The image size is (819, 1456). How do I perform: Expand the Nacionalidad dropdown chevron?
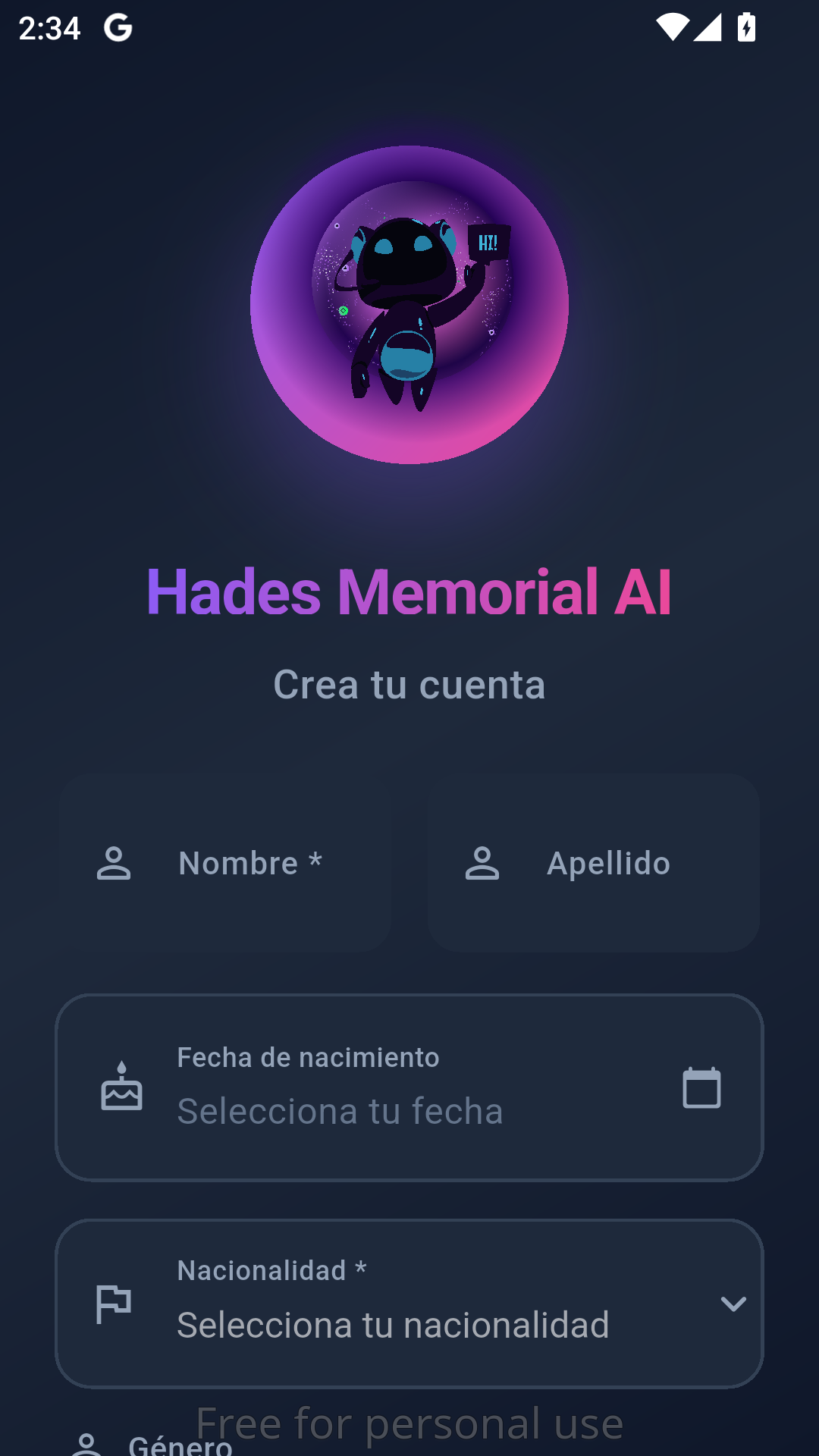pos(733,1304)
